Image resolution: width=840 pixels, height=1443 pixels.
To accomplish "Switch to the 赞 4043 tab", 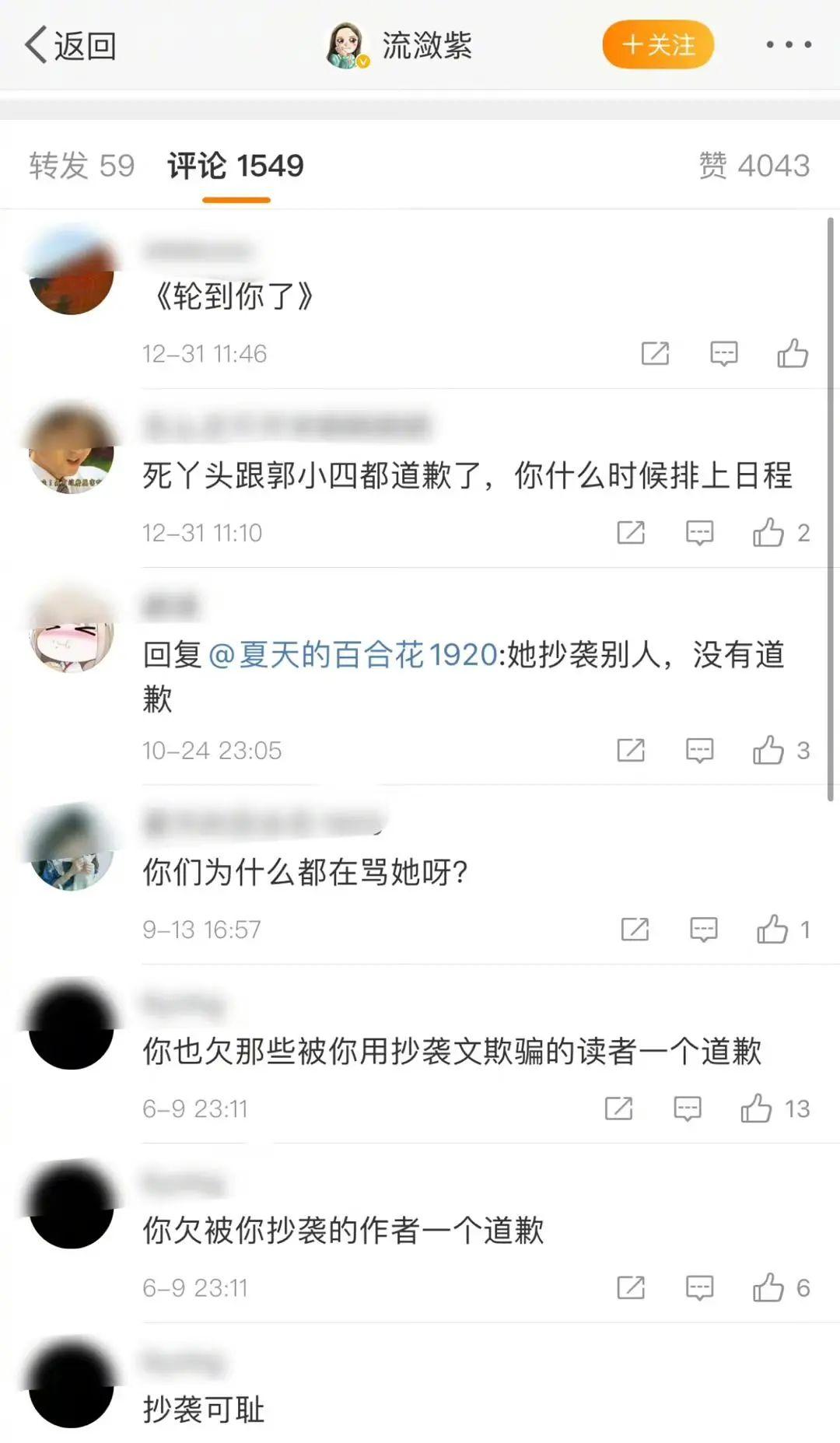I will (x=754, y=166).
